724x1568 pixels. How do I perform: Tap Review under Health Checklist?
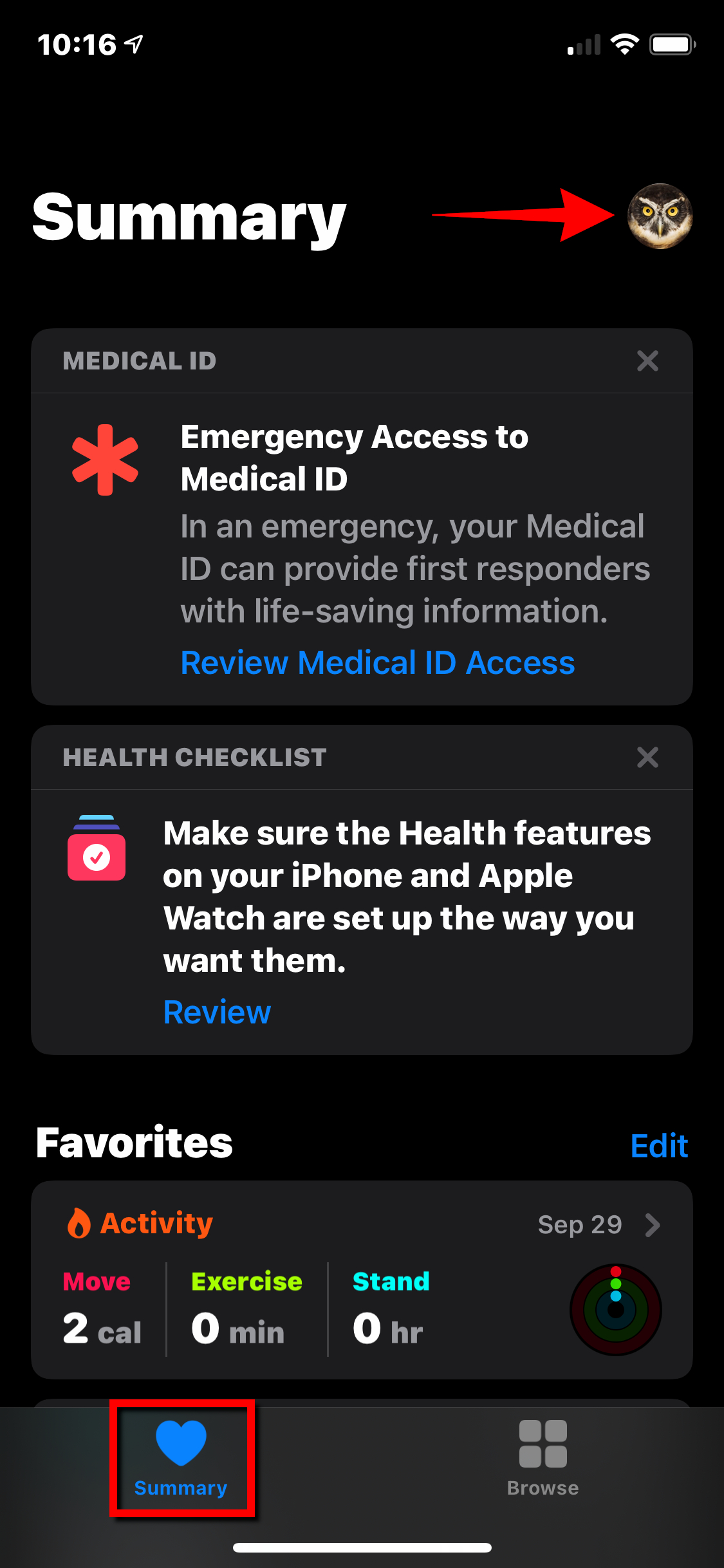217,1013
